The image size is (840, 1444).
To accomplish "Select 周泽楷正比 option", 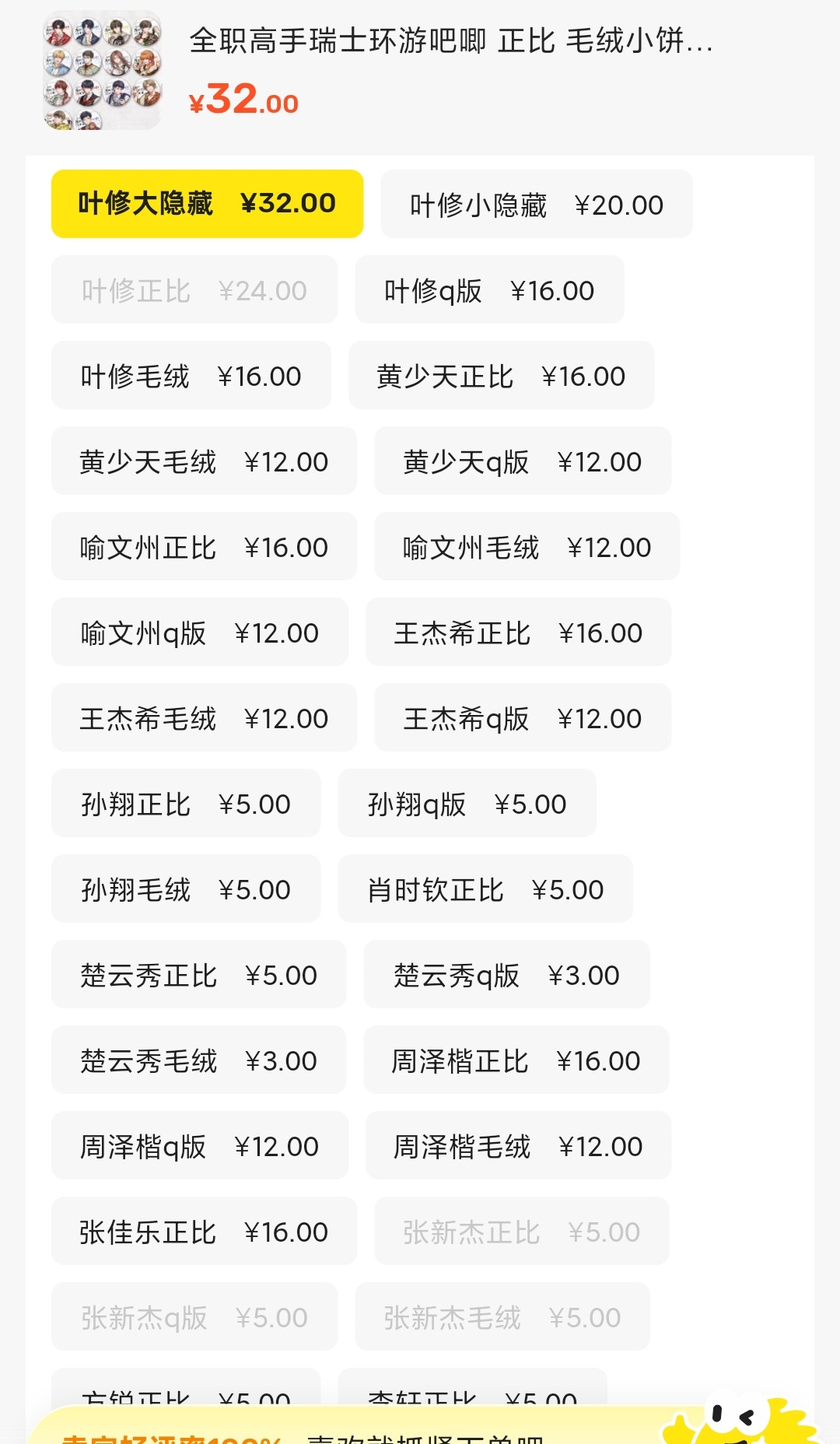I will [516, 1060].
